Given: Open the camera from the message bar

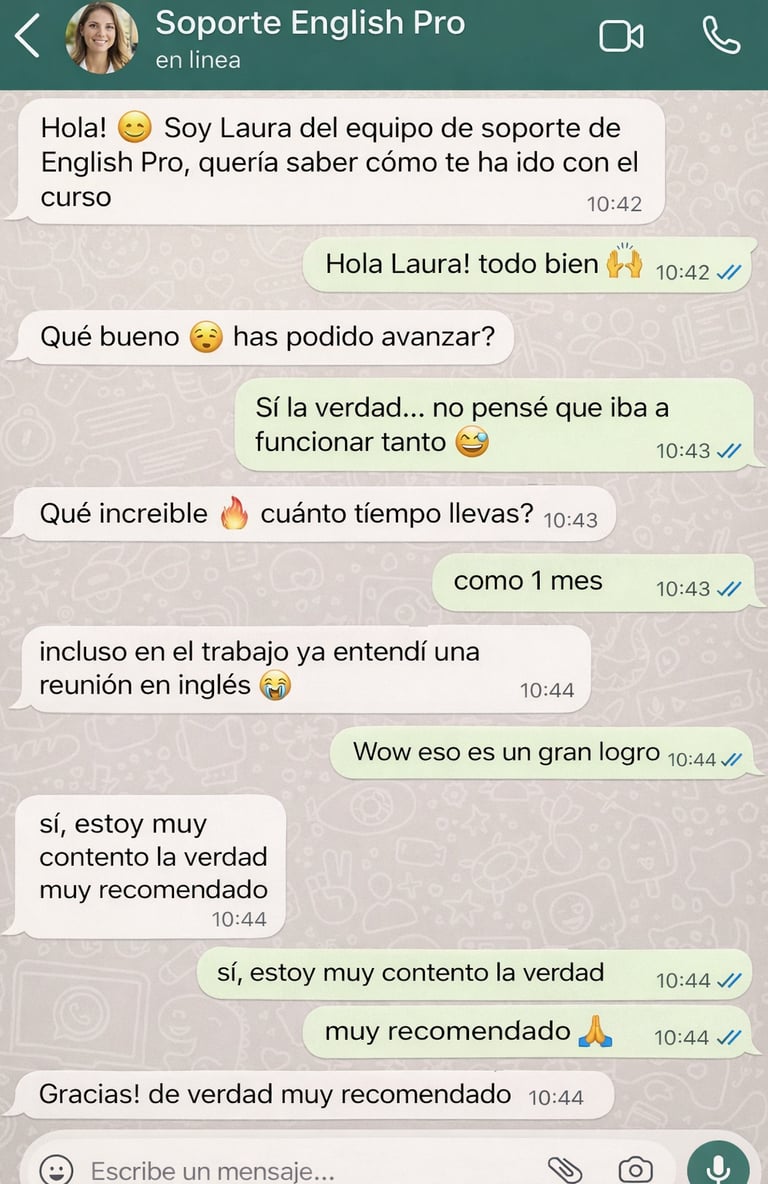Looking at the screenshot, I should pyautogui.click(x=635, y=1168).
